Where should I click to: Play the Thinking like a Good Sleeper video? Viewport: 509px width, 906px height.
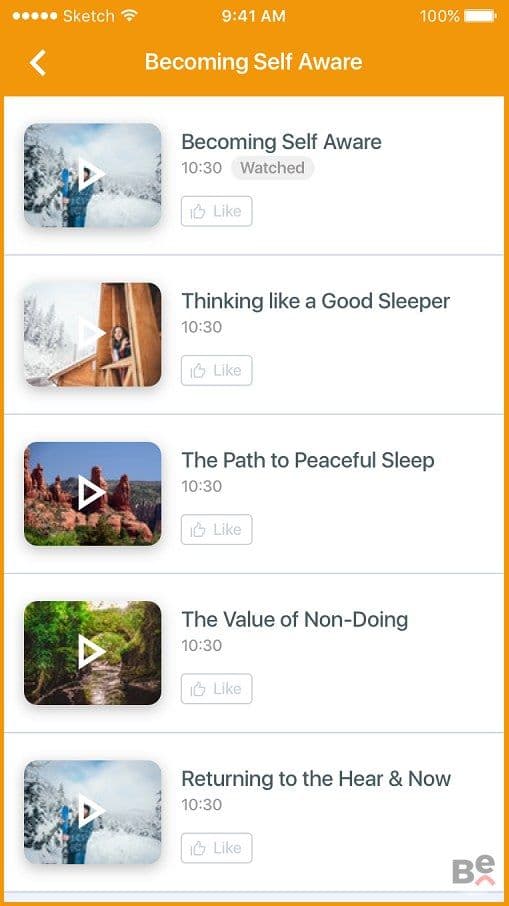point(92,335)
